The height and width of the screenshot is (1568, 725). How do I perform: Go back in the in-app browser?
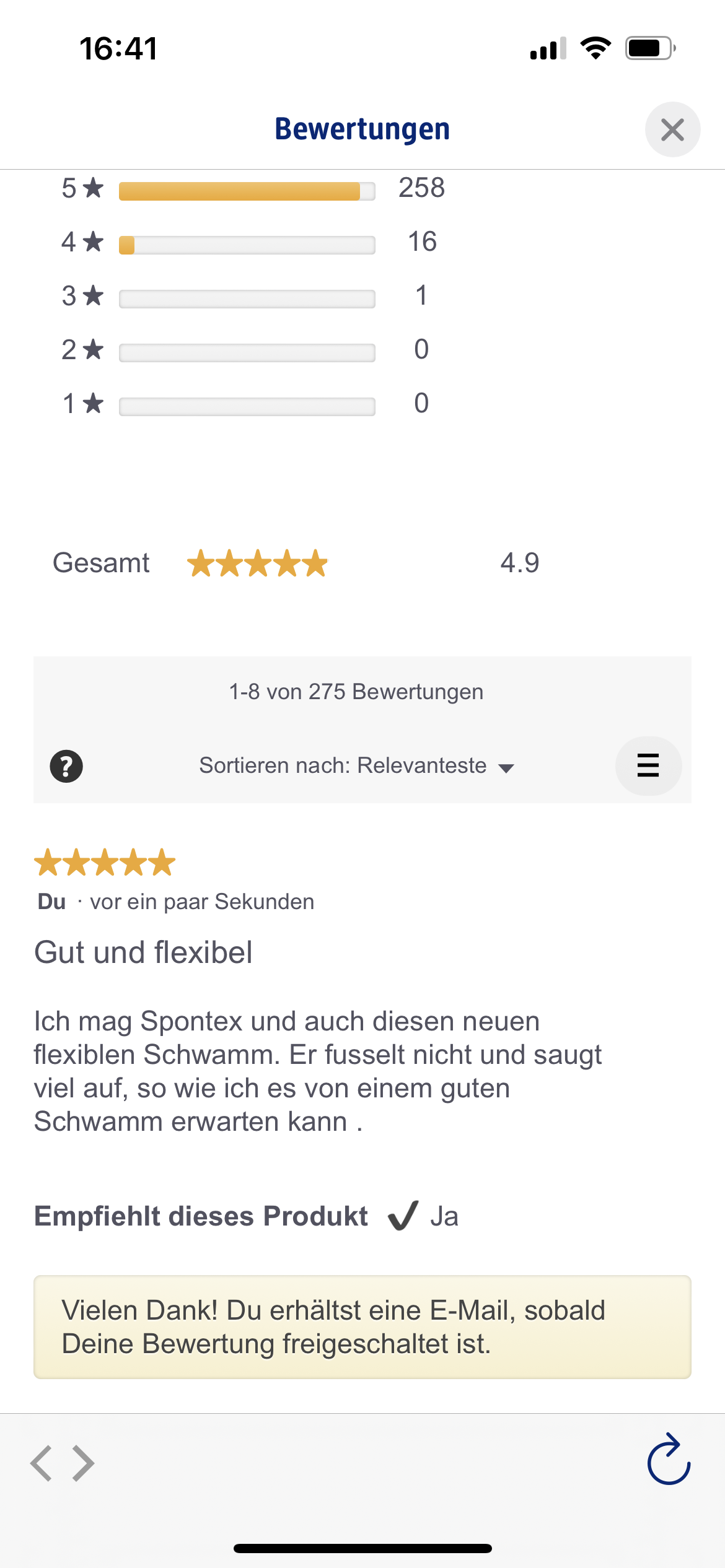click(42, 1463)
